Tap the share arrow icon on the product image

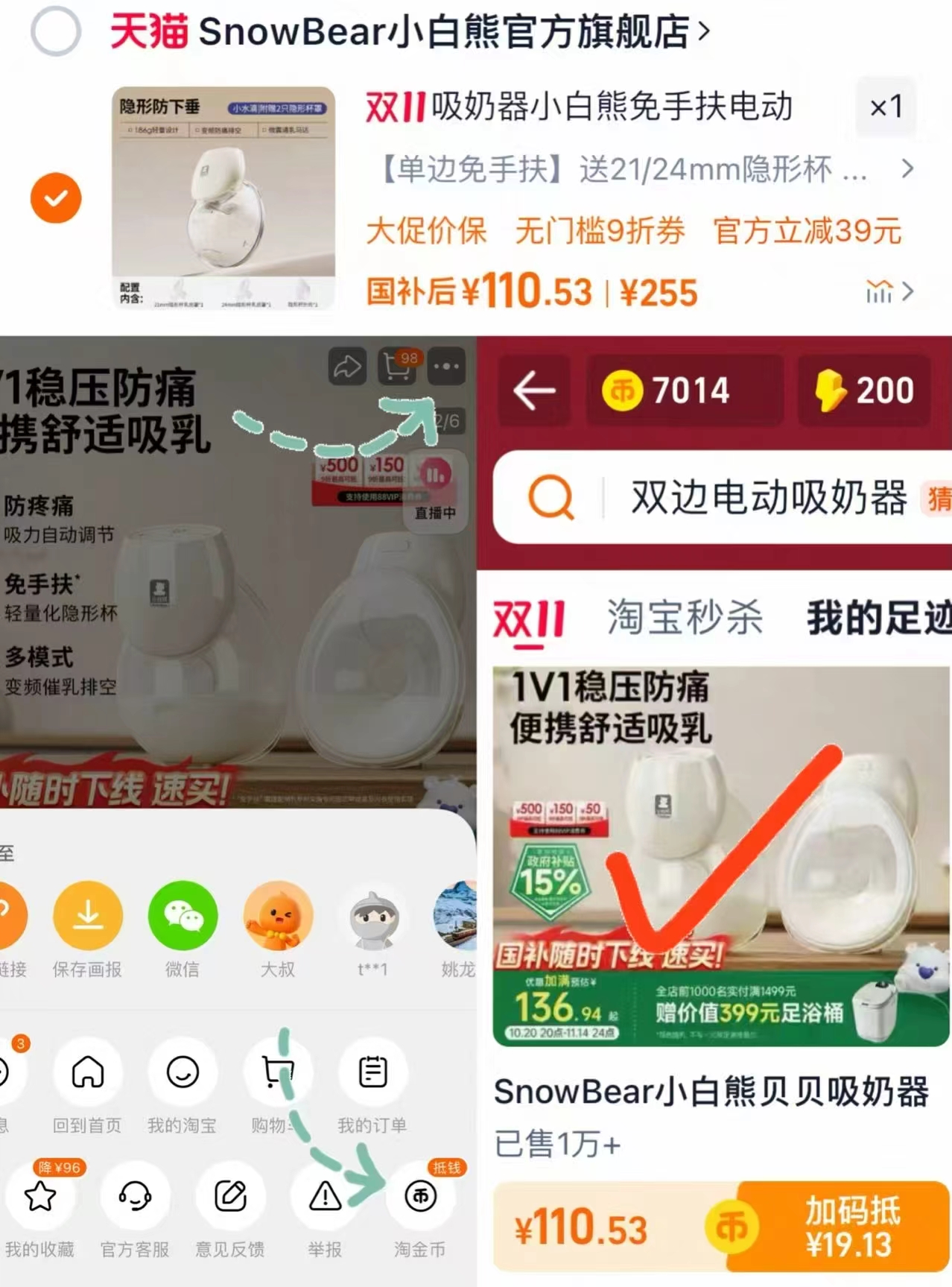tap(345, 367)
